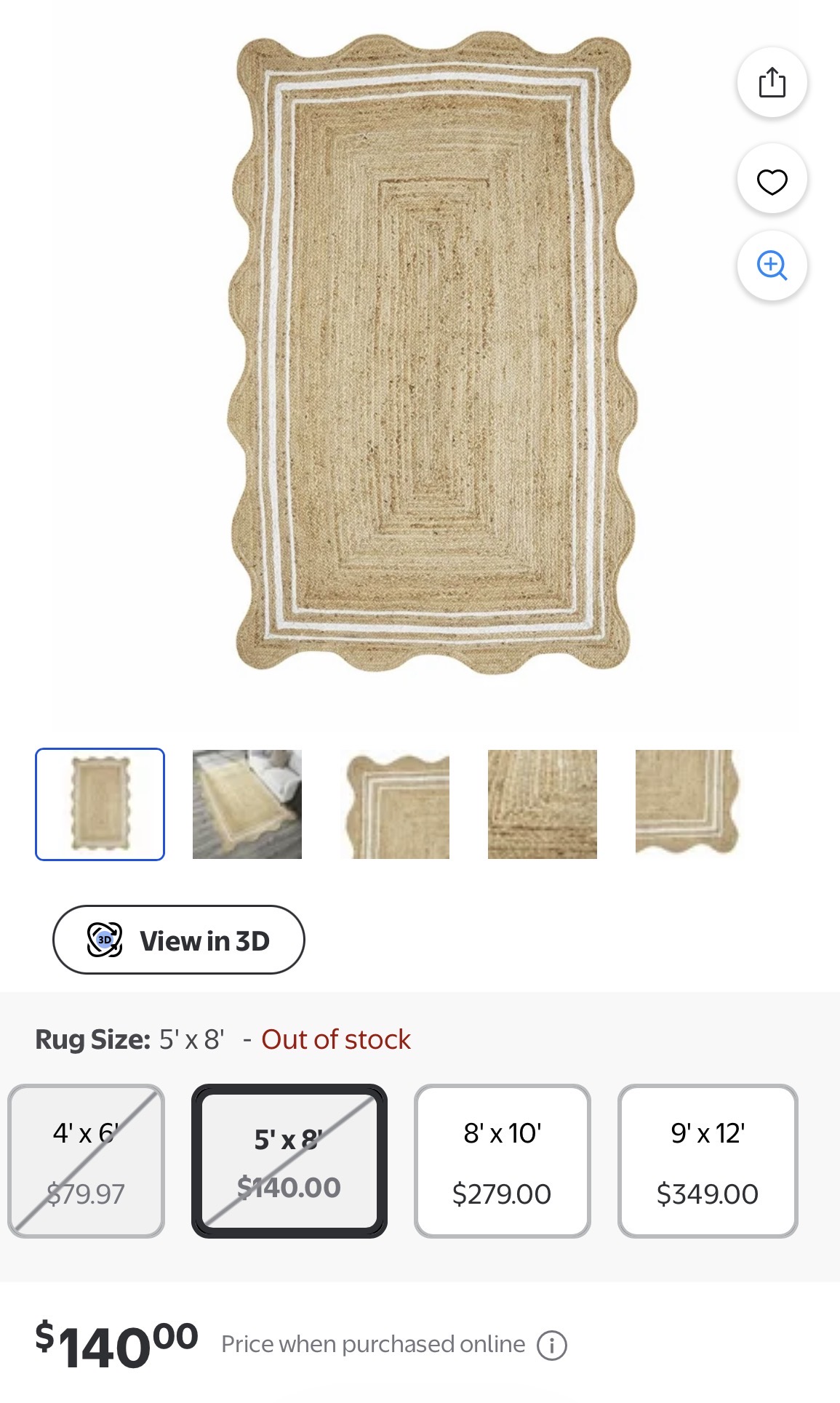Choose the 4' x 6' rug size
This screenshot has width=840, height=1403.
(87, 1161)
